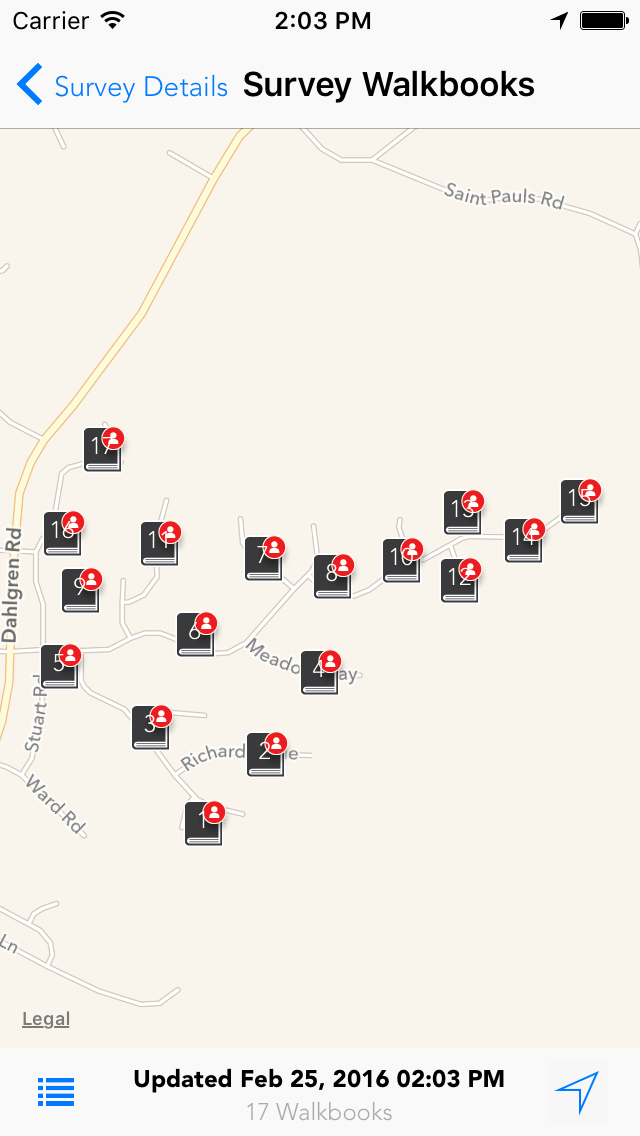Switch to the walkbook list view
This screenshot has height=1136, width=640.
pyautogui.click(x=56, y=1091)
